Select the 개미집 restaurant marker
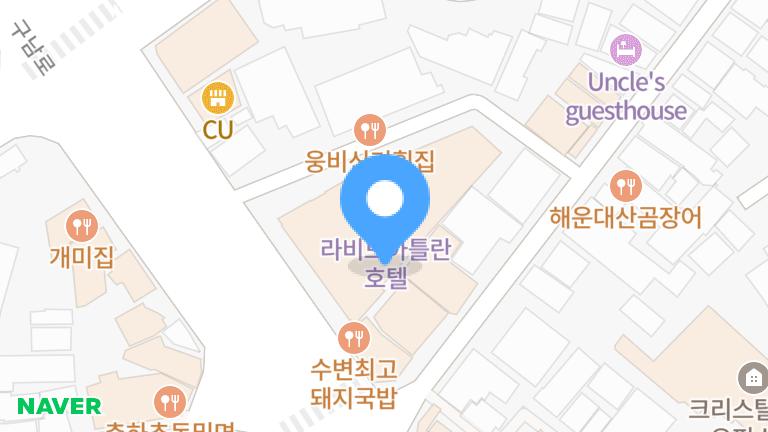Viewport: 768px width, 432px height. 82,226
